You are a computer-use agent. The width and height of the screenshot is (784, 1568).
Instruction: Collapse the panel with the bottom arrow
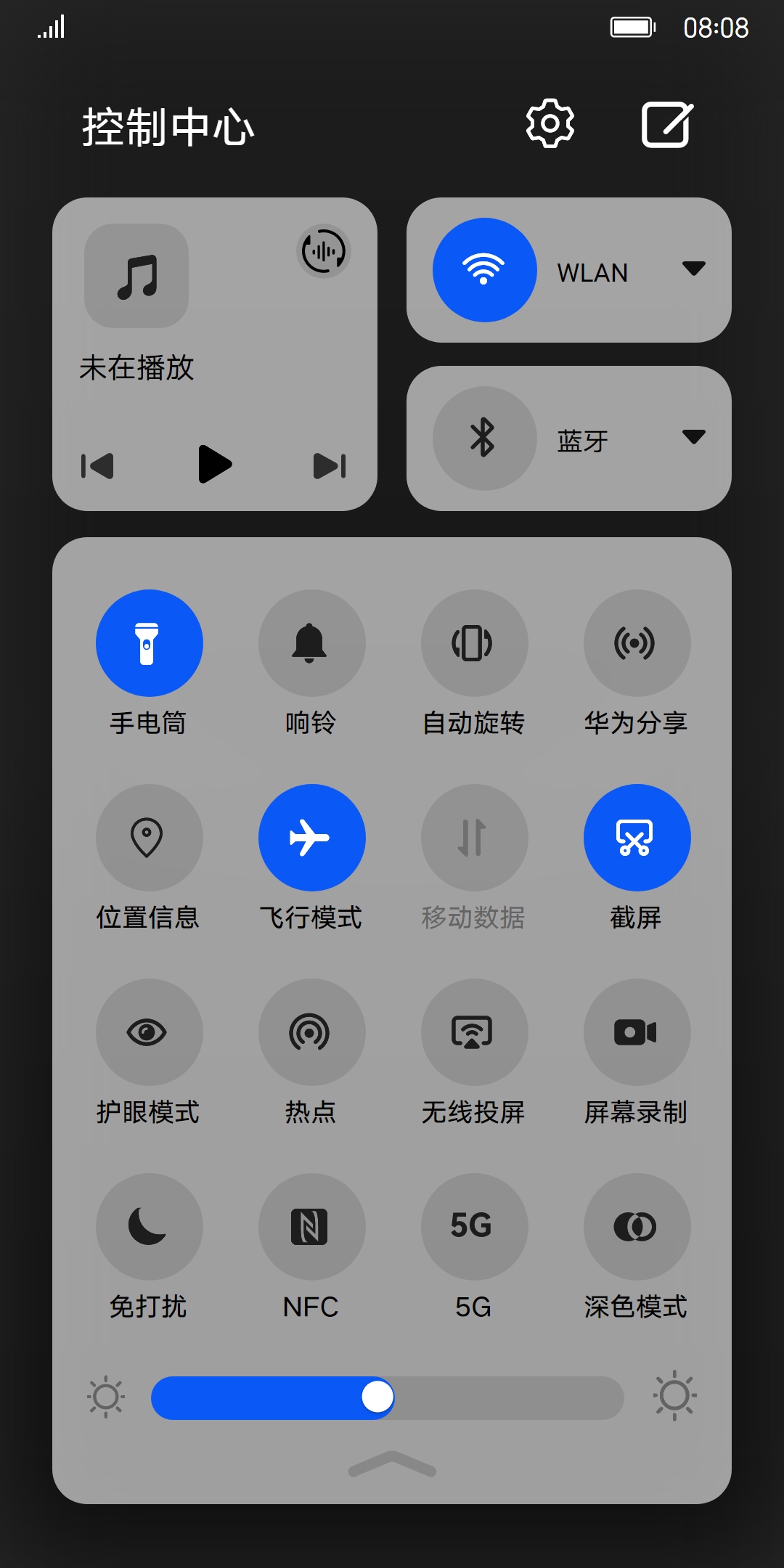(392, 1464)
